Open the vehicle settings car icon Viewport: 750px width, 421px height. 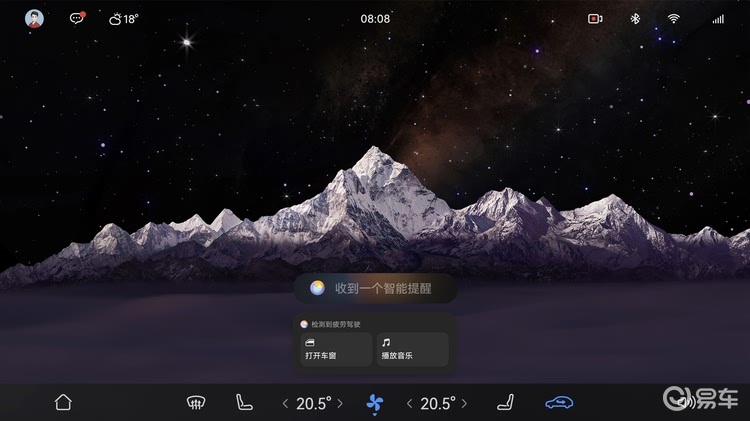tap(559, 403)
